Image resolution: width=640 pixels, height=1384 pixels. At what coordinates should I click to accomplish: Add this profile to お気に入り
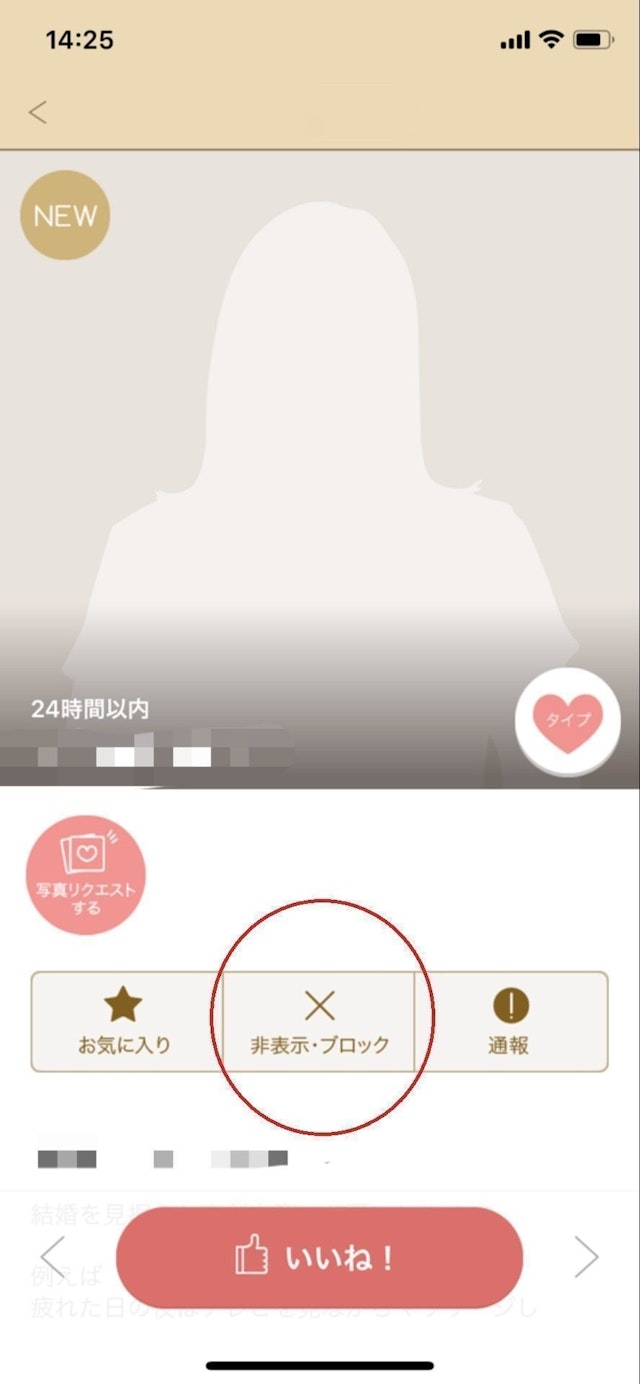coord(125,1021)
